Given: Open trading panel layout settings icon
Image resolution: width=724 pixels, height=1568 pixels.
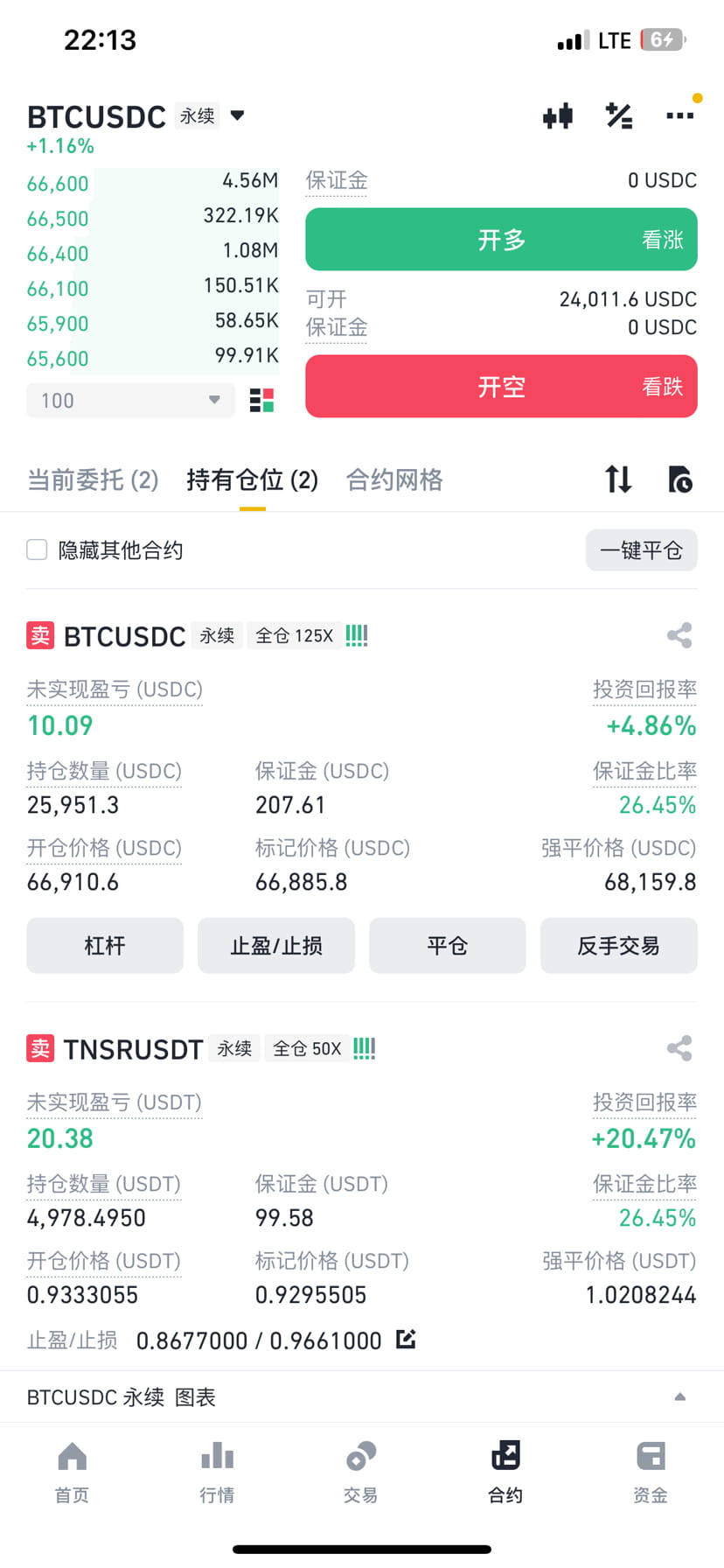Looking at the screenshot, I should pos(619,115).
